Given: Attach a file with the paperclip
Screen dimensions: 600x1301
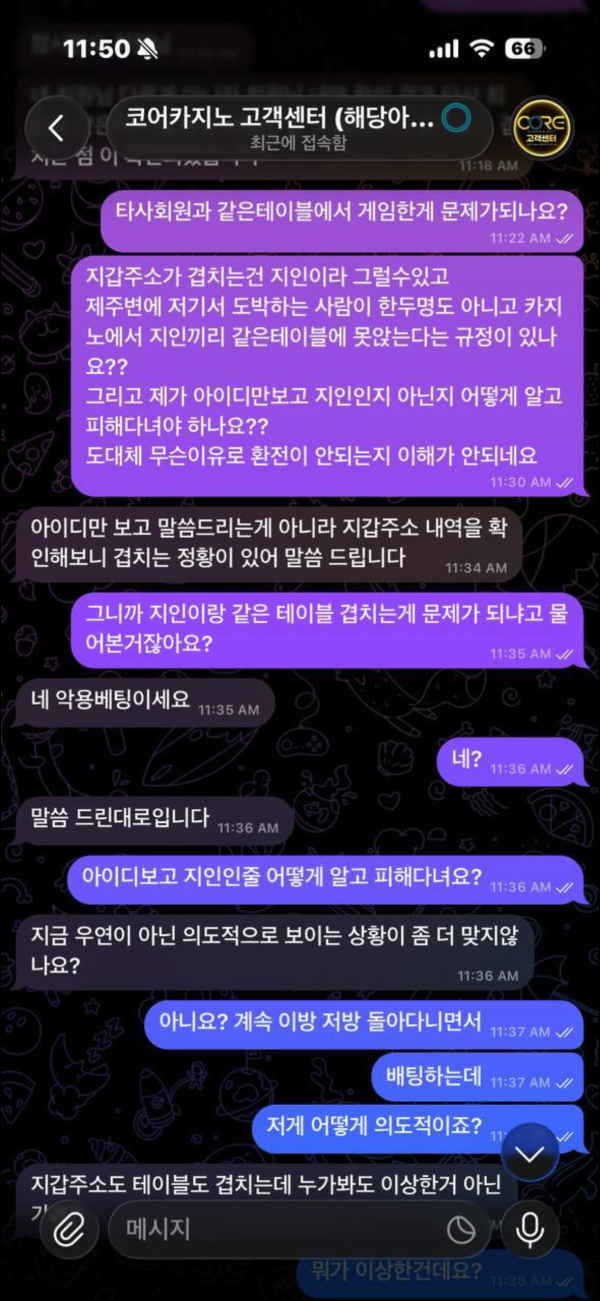Looking at the screenshot, I should coord(69,1229).
